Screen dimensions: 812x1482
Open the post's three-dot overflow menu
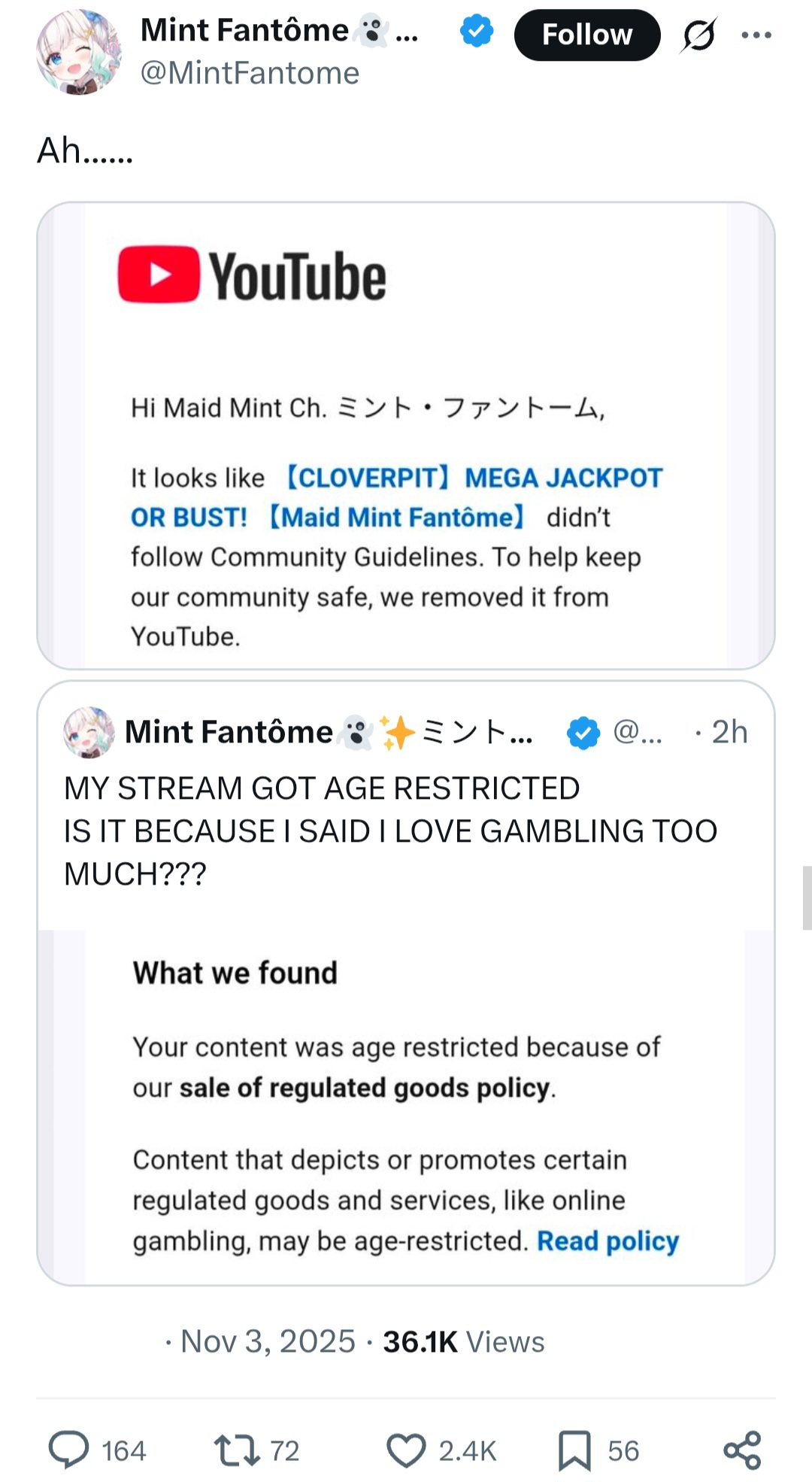click(756, 35)
